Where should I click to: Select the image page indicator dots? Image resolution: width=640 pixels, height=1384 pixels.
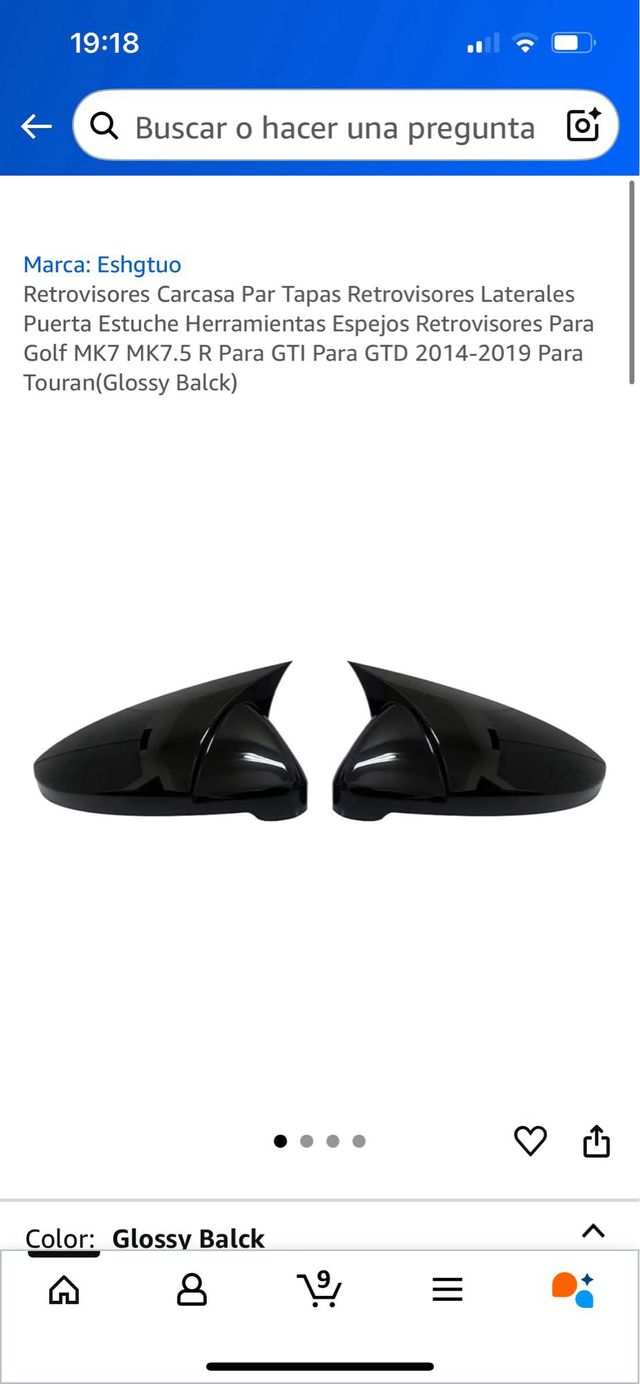click(320, 1141)
